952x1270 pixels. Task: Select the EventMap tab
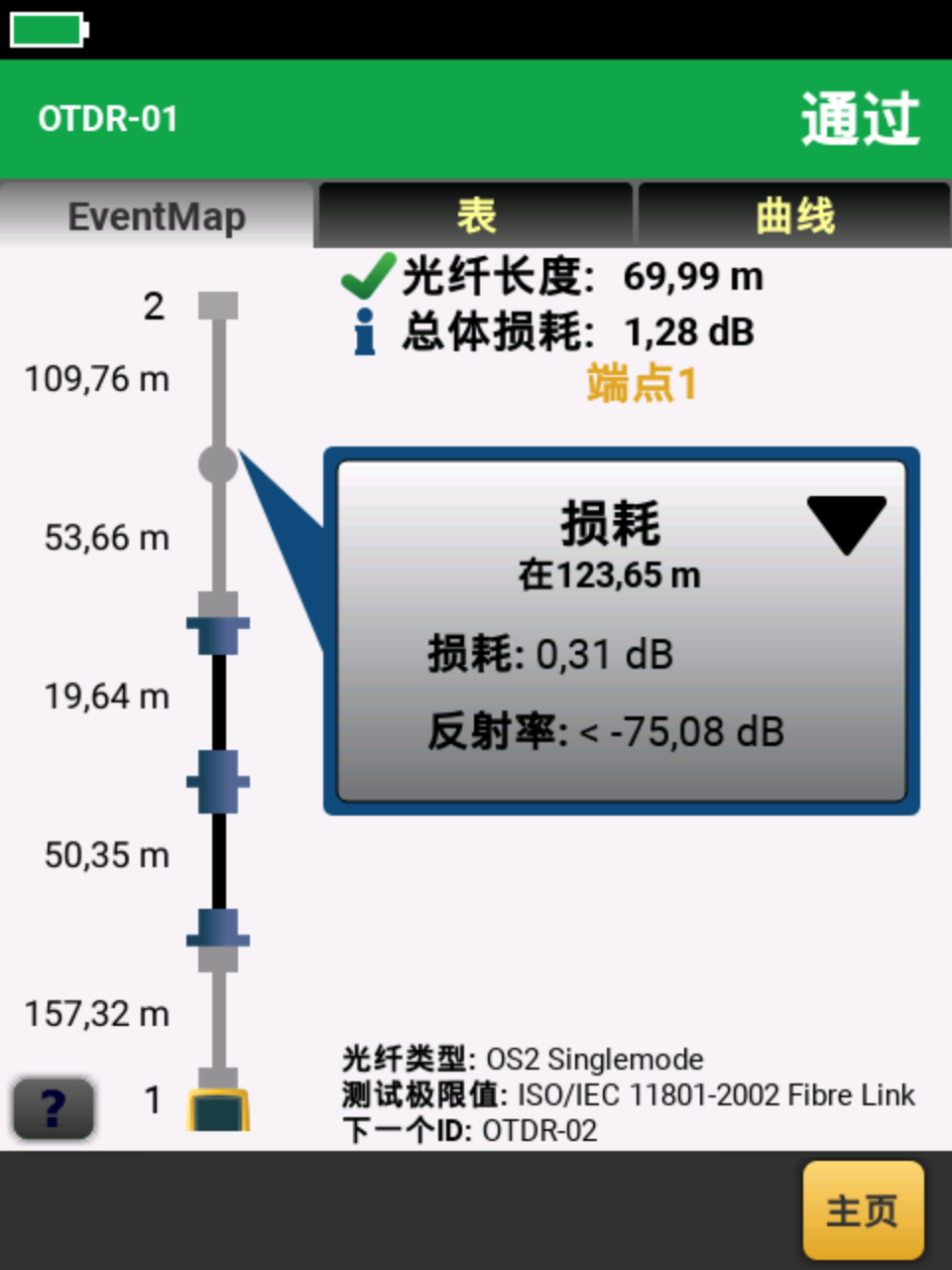coord(157,215)
